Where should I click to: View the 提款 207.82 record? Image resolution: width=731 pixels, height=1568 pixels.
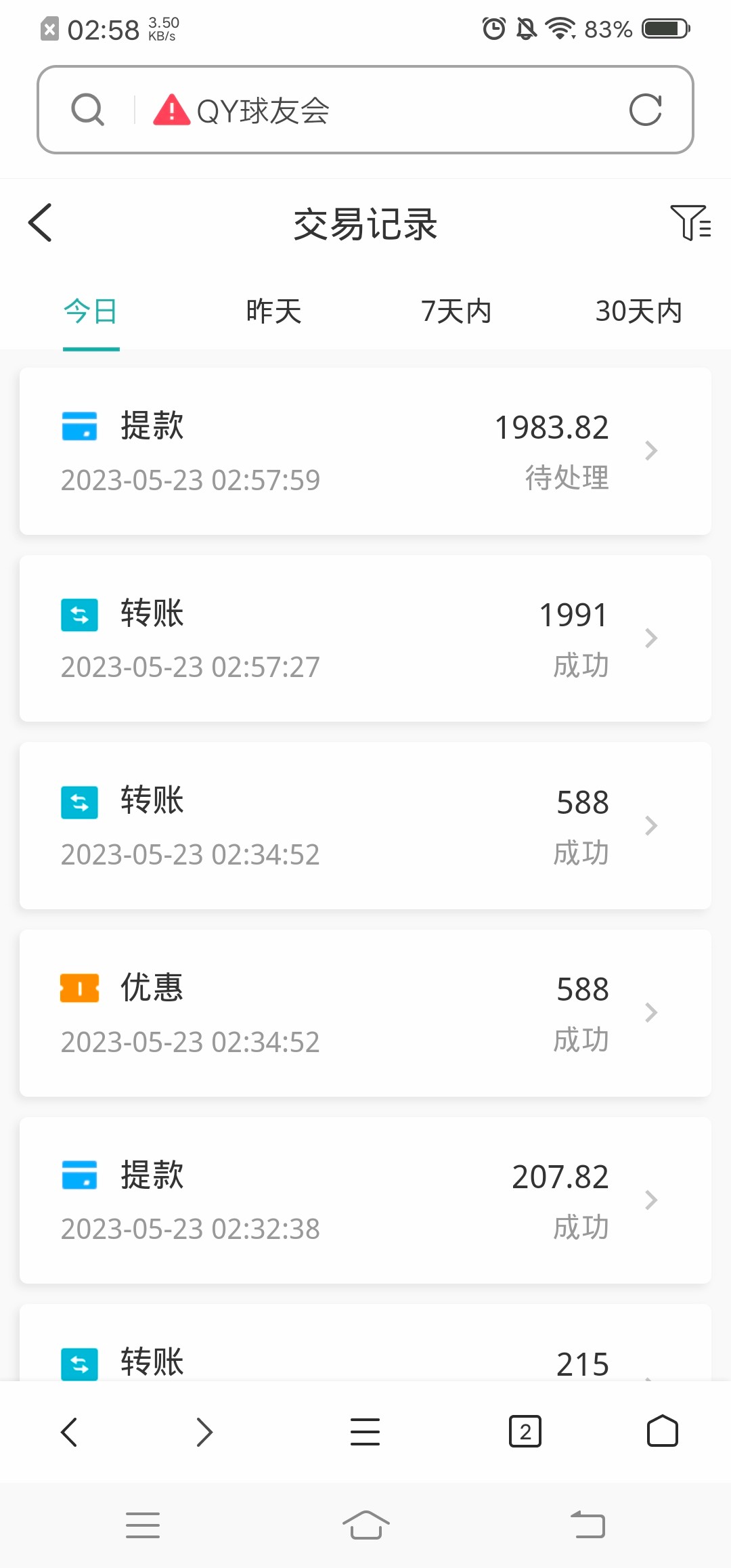[x=365, y=1200]
